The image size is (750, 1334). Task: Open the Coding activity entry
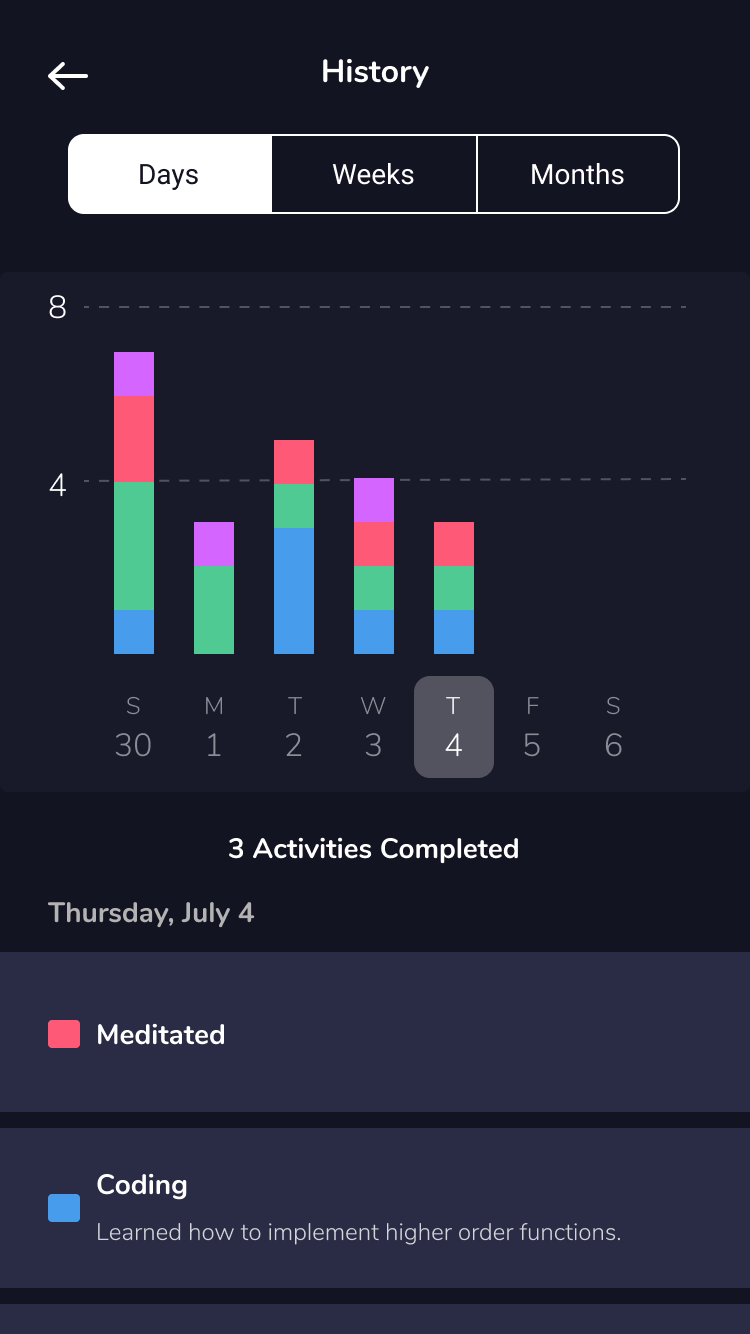click(375, 1207)
